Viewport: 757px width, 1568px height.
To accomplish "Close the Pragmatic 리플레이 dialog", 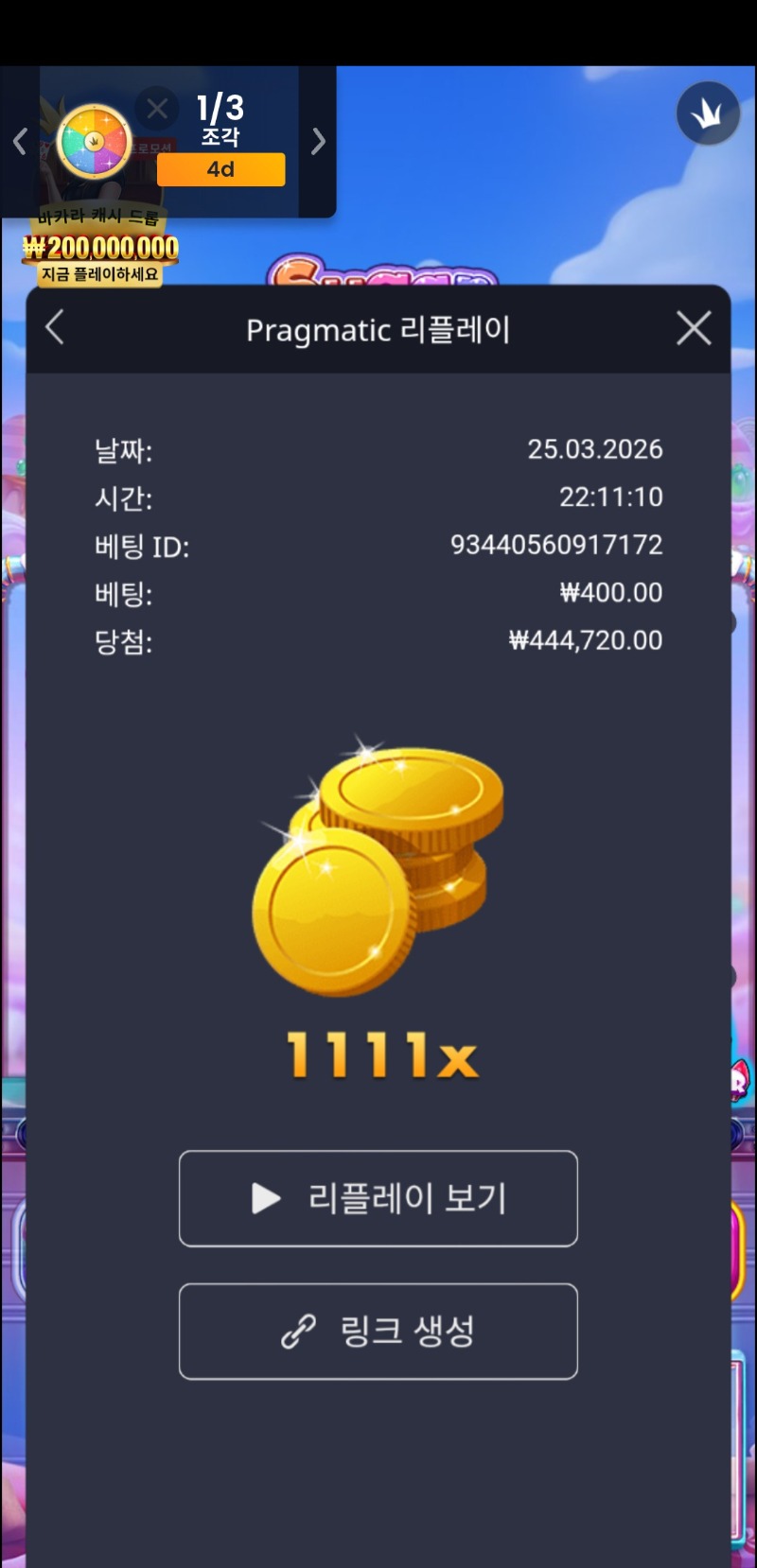I will click(694, 329).
